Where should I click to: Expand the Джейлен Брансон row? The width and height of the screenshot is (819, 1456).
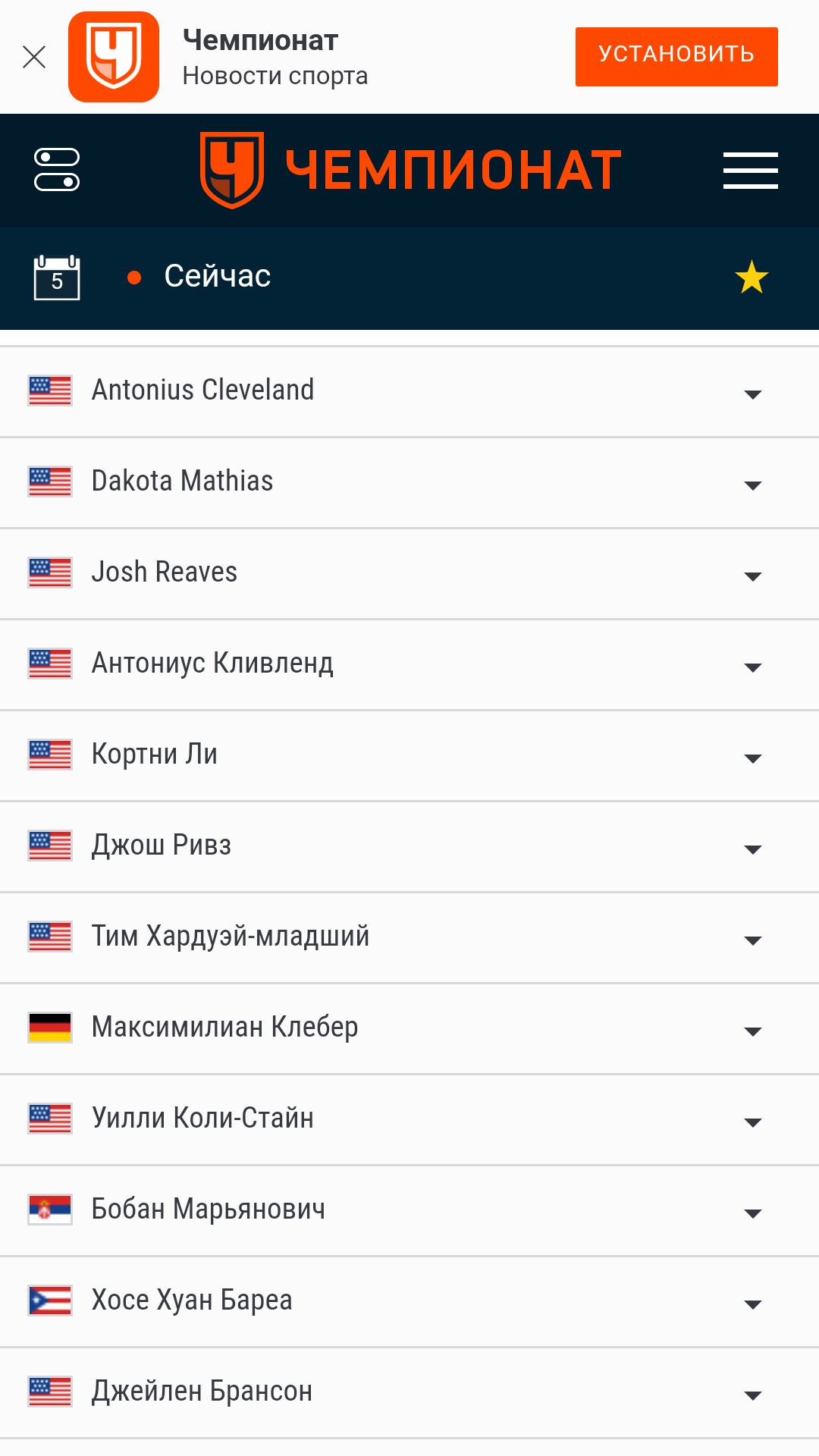(x=409, y=1393)
